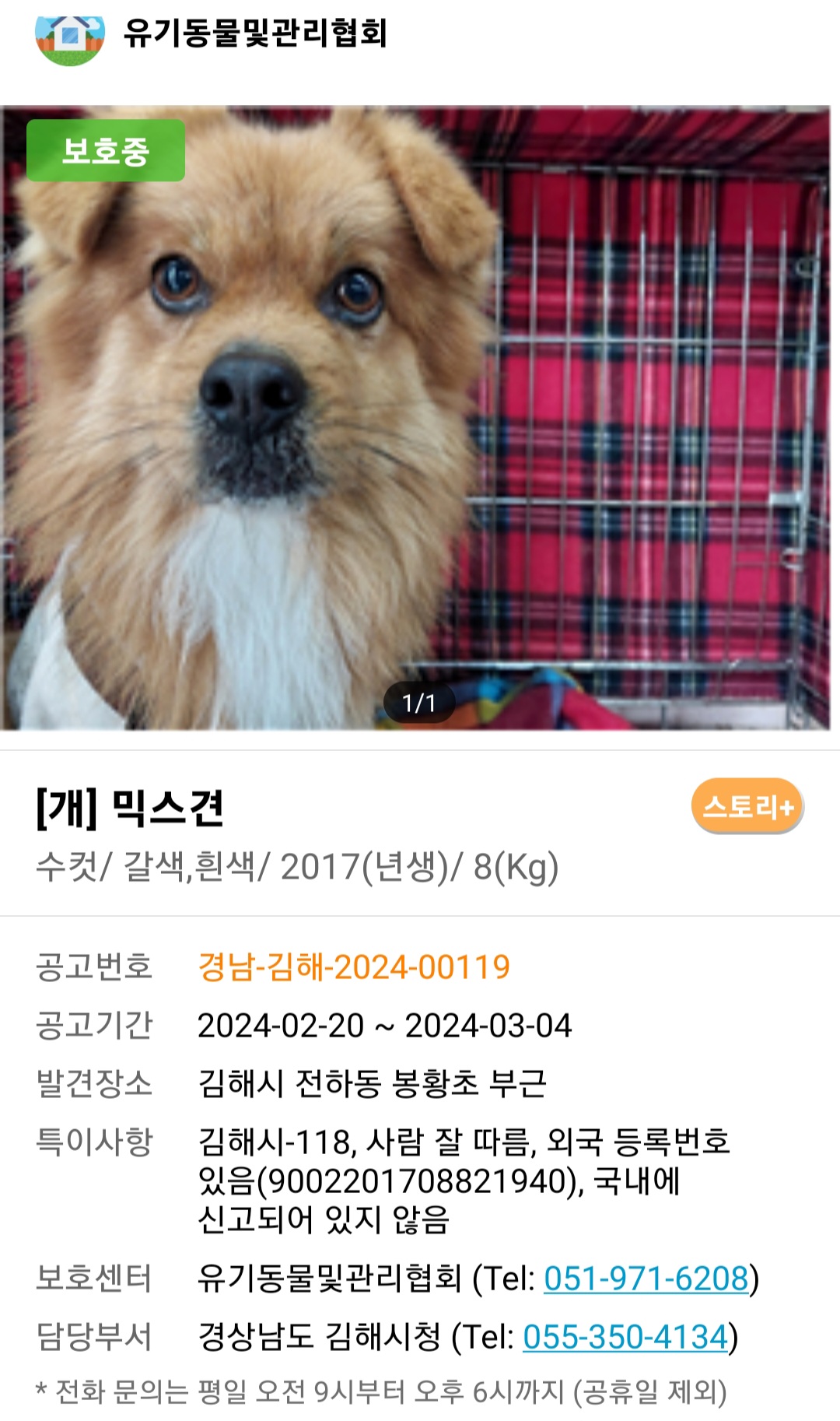Tap the 스토리+ button
Screen dimensions: 840x1421
[747, 806]
